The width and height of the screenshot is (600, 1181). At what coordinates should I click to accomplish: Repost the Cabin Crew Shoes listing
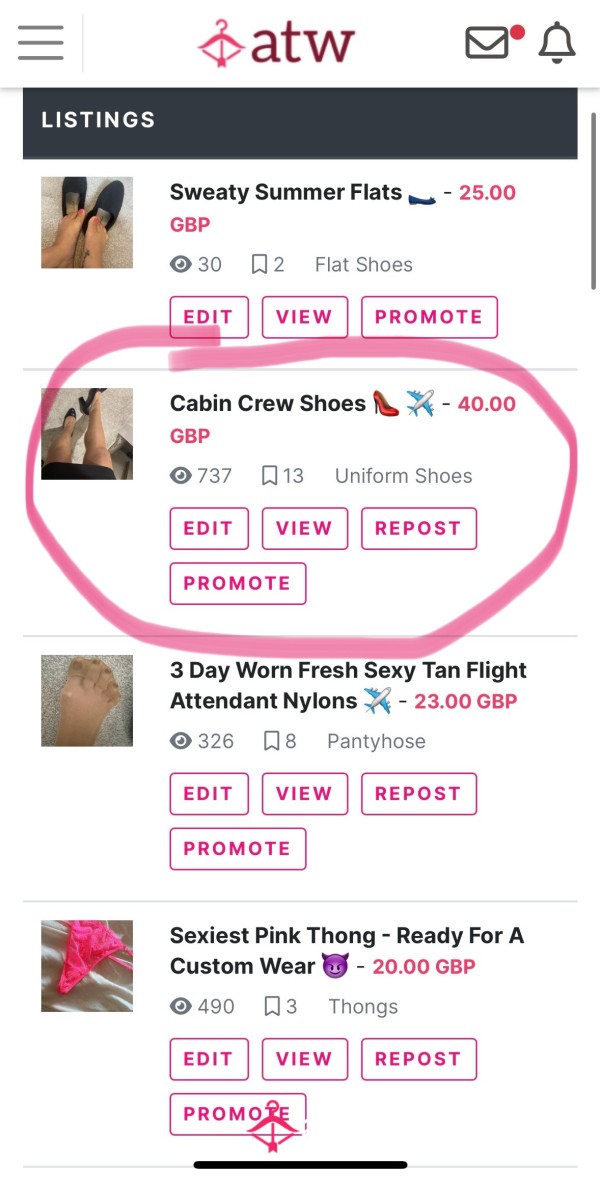[x=419, y=529]
